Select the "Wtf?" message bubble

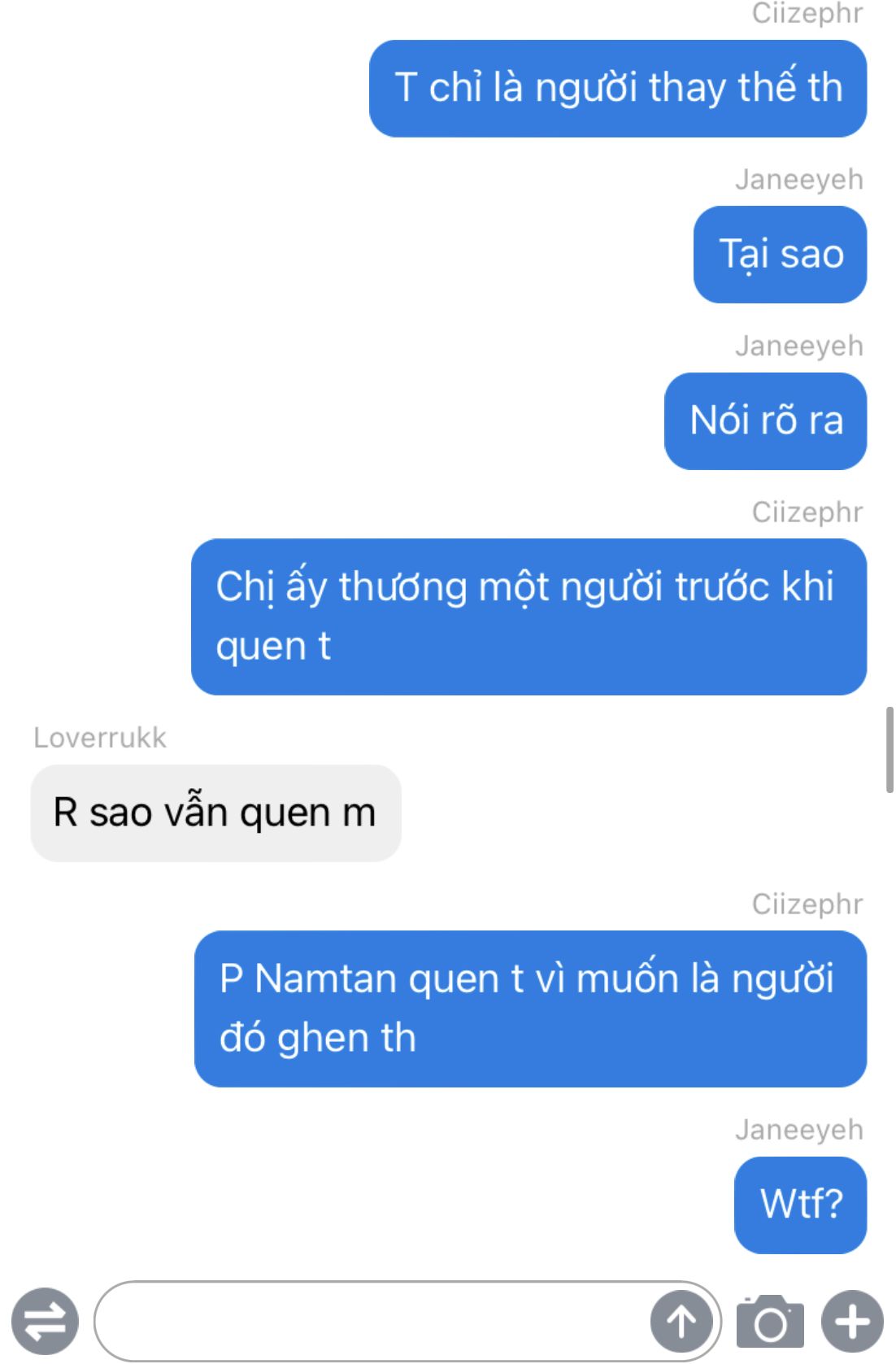click(800, 1205)
